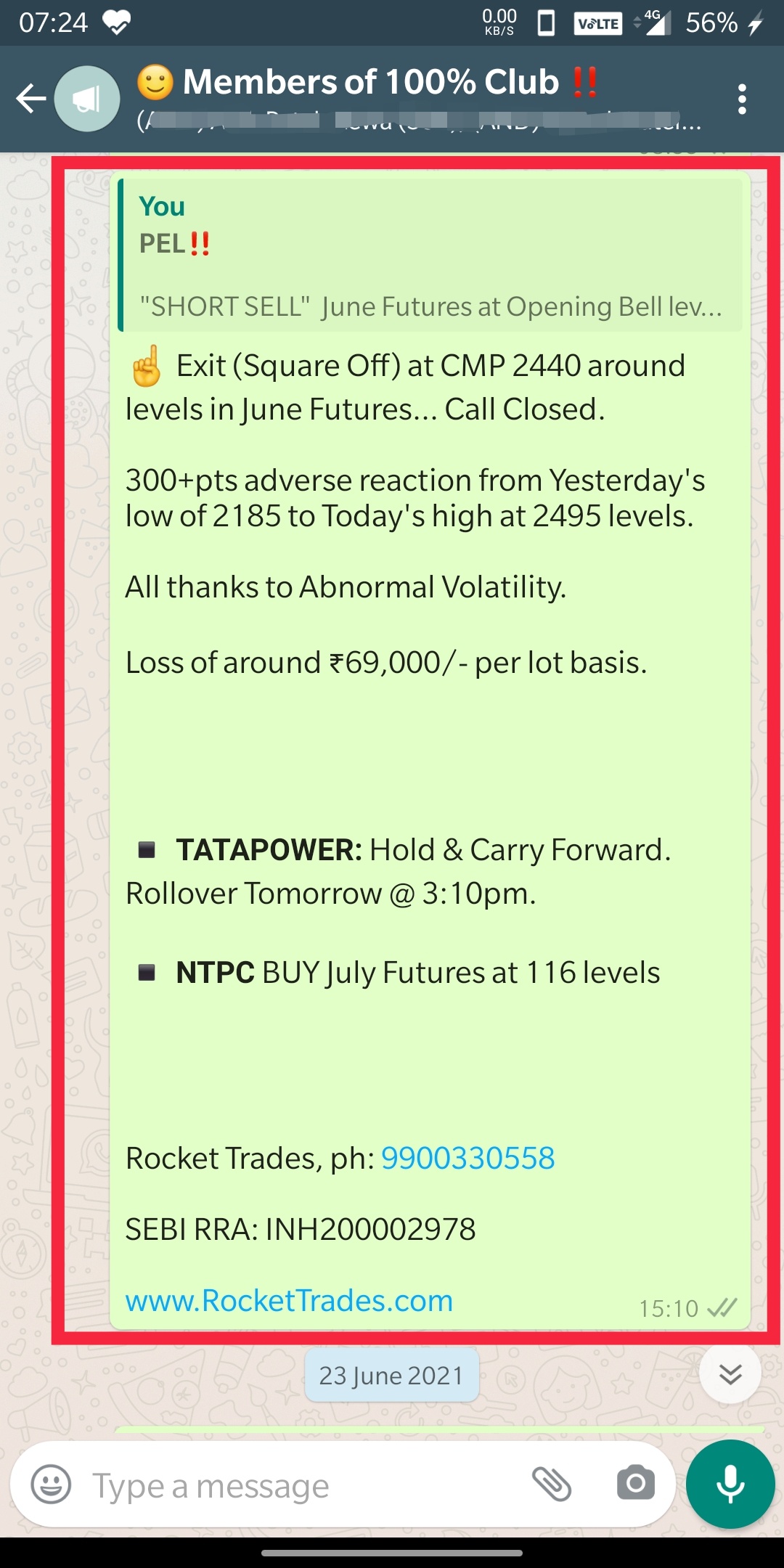Go back to the chats list

[x=30, y=99]
